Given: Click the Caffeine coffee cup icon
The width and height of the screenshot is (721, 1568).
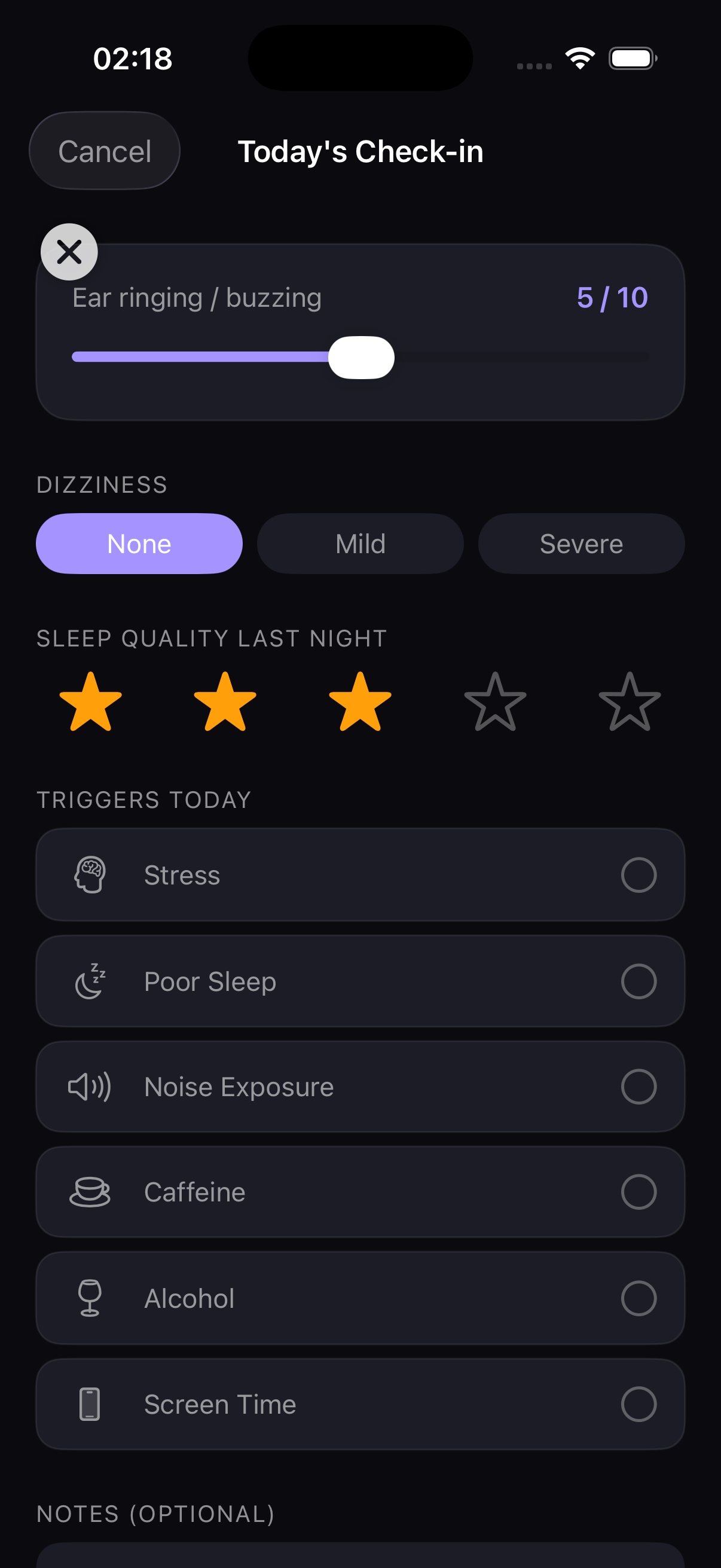Looking at the screenshot, I should coord(89,1192).
